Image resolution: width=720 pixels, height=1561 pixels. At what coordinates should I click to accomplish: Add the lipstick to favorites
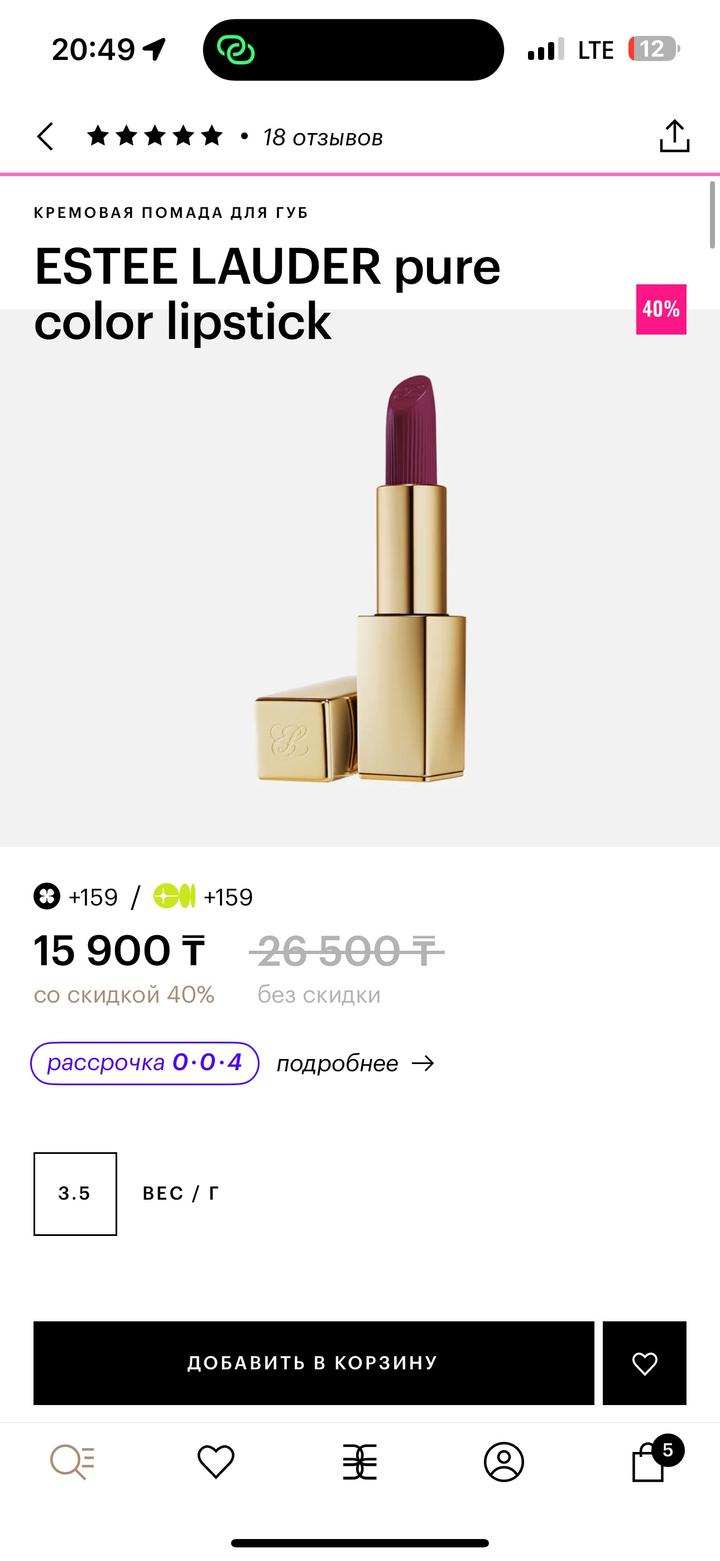pos(644,1363)
